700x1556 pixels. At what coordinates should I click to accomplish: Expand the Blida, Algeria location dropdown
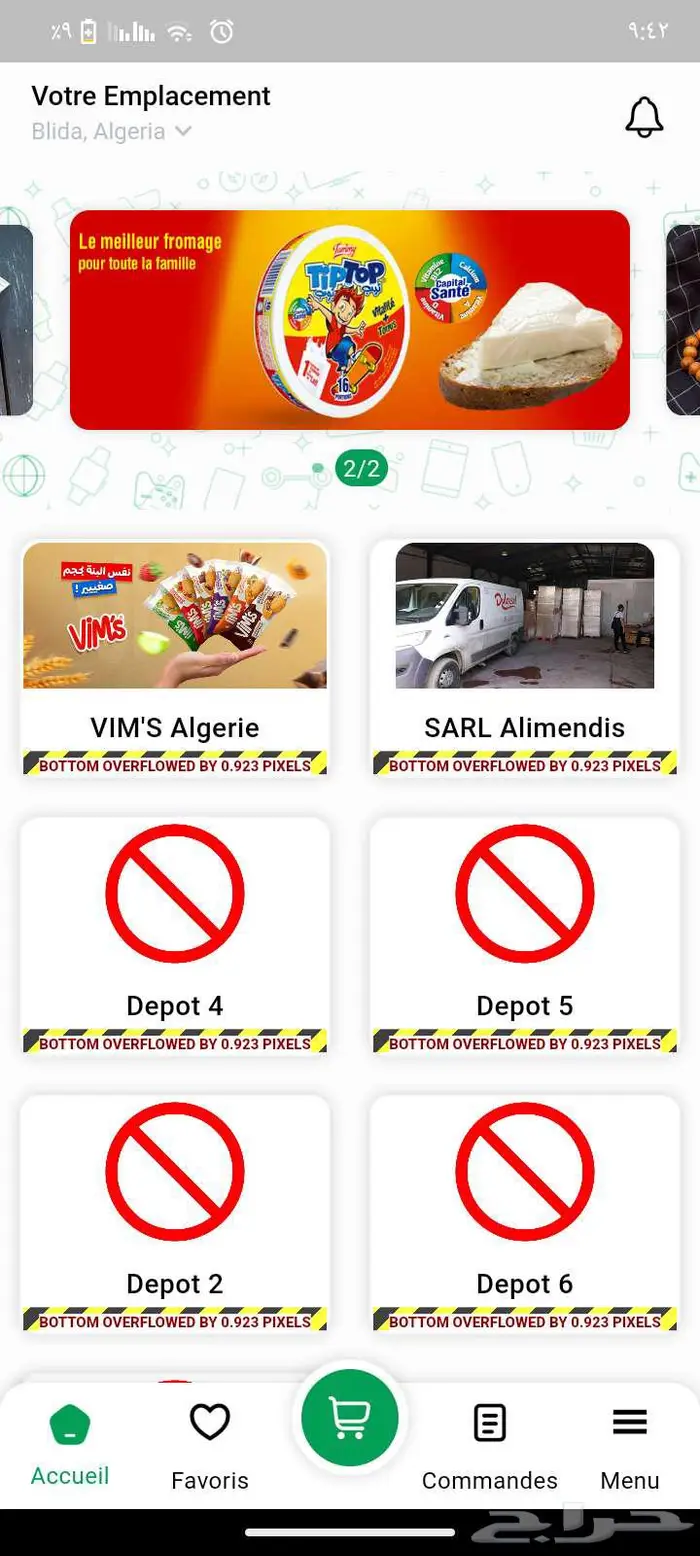[x=112, y=131]
